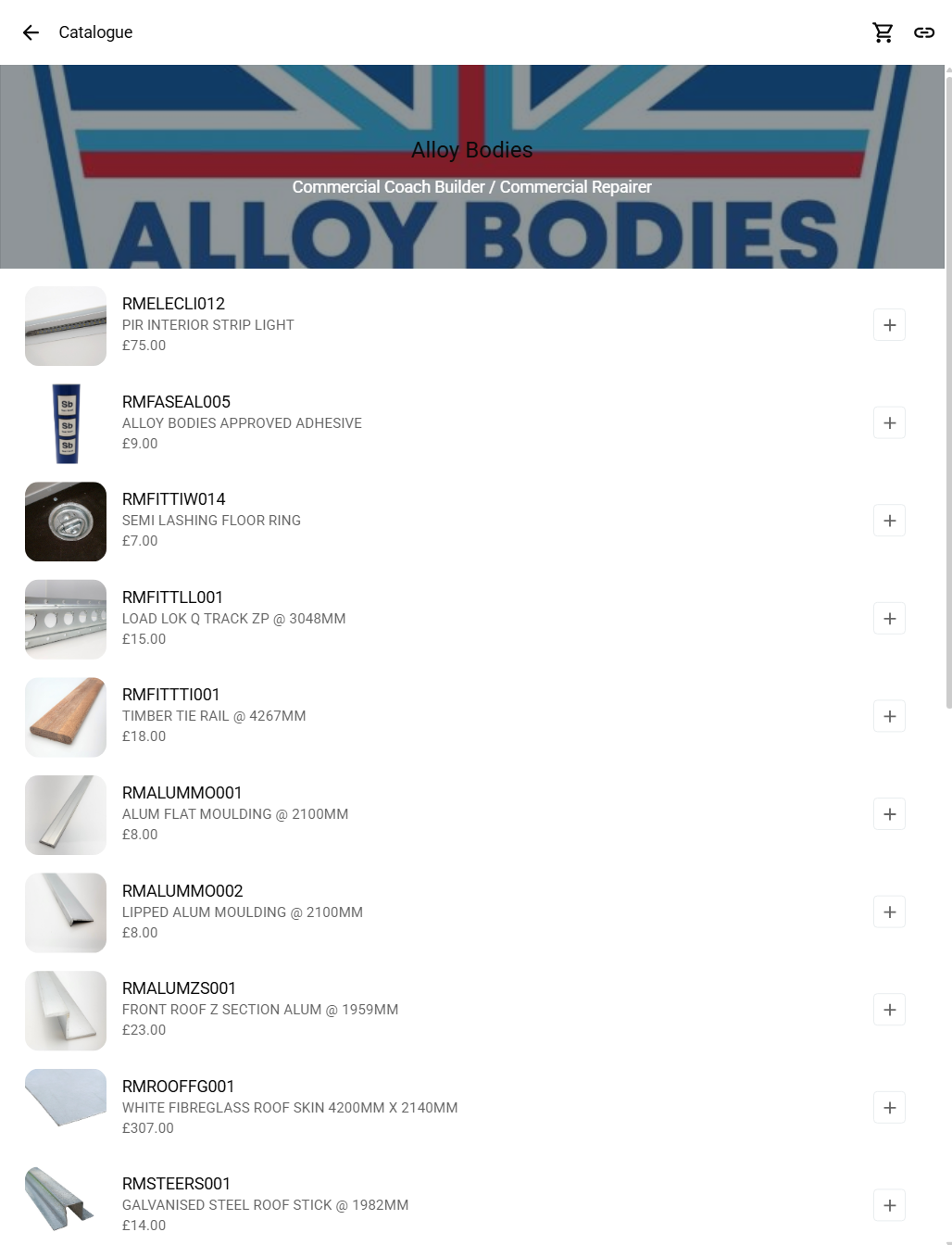Open the RMFITTIW014 floor ring item
This screenshot has height=1245, width=952.
coord(173,499)
